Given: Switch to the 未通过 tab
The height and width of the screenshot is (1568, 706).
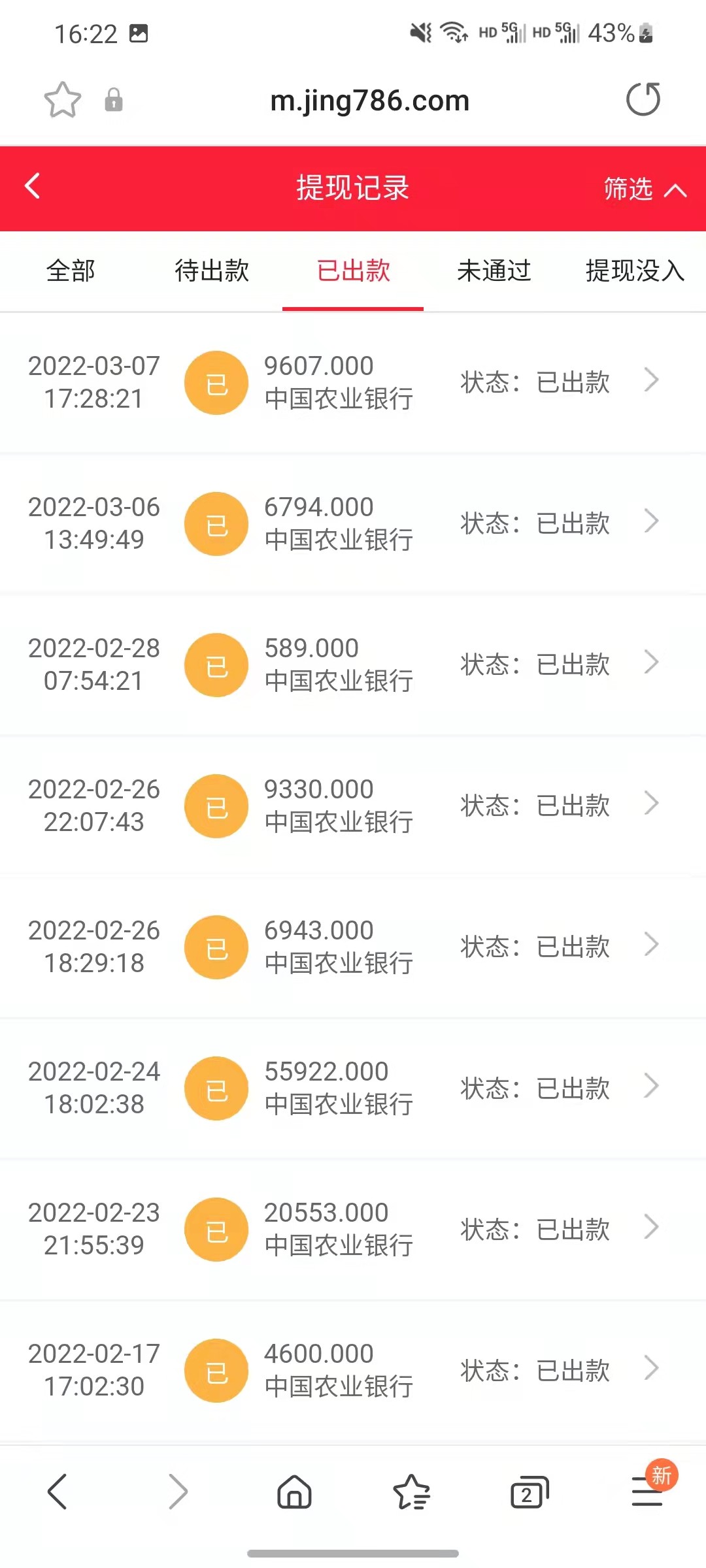Looking at the screenshot, I should tap(494, 271).
